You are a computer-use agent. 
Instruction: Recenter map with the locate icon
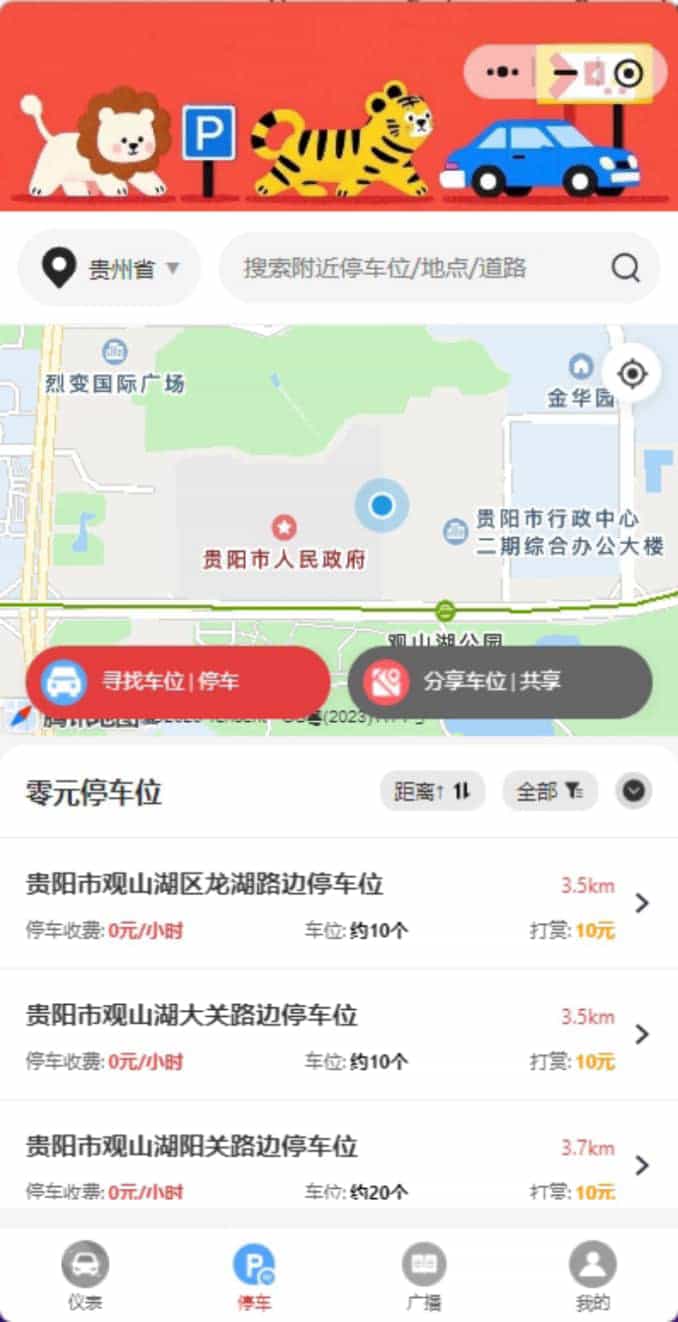click(x=632, y=374)
